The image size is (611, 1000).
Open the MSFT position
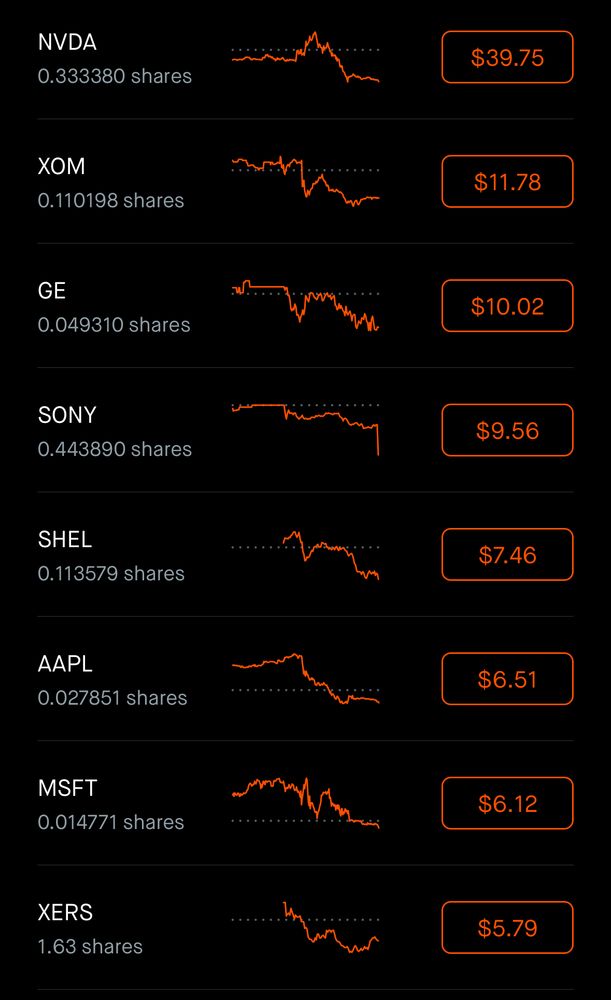tap(111, 804)
